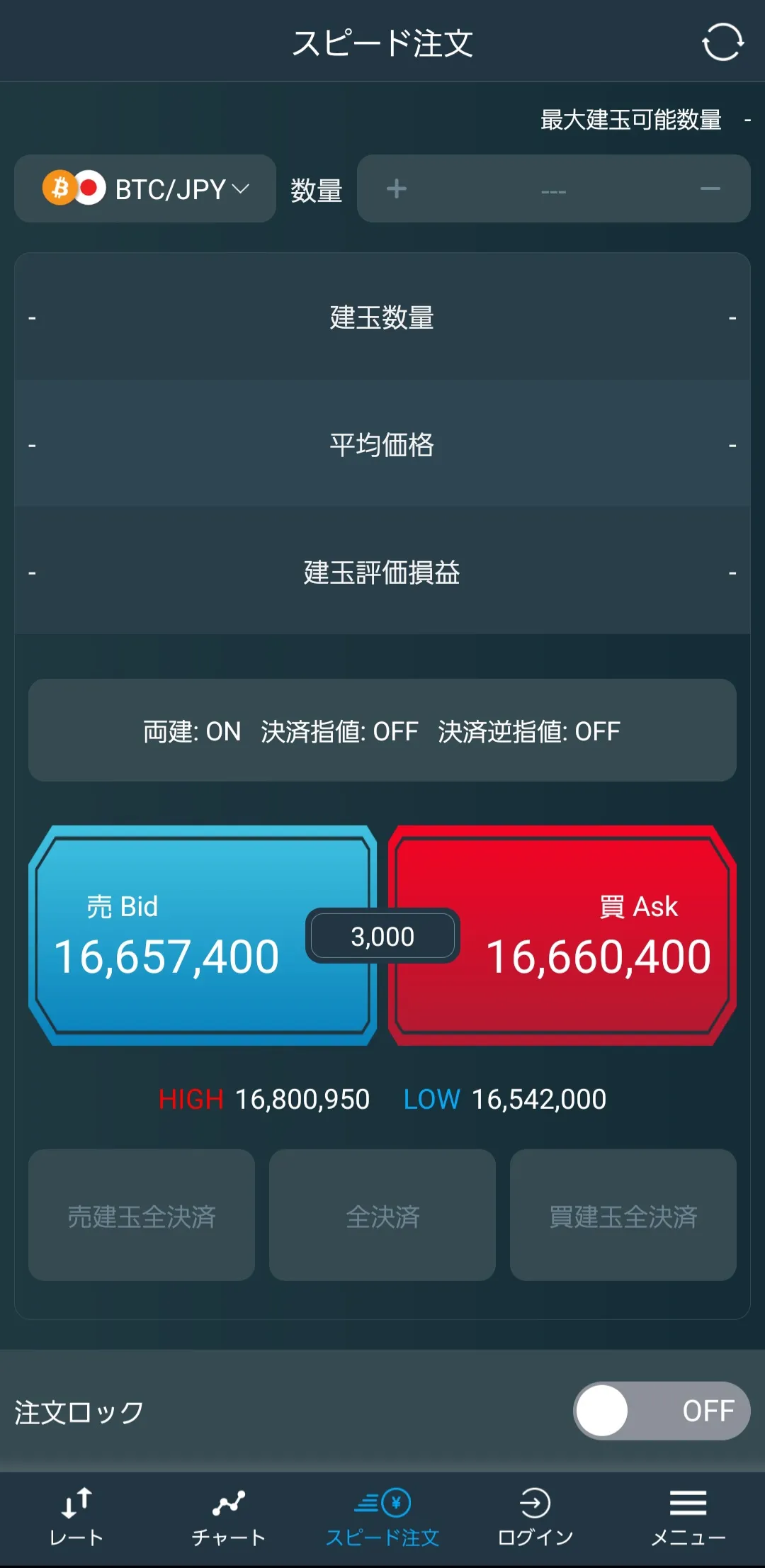
Task: Tap 売建玉全決済 to close sell positions
Action: [x=142, y=1215]
